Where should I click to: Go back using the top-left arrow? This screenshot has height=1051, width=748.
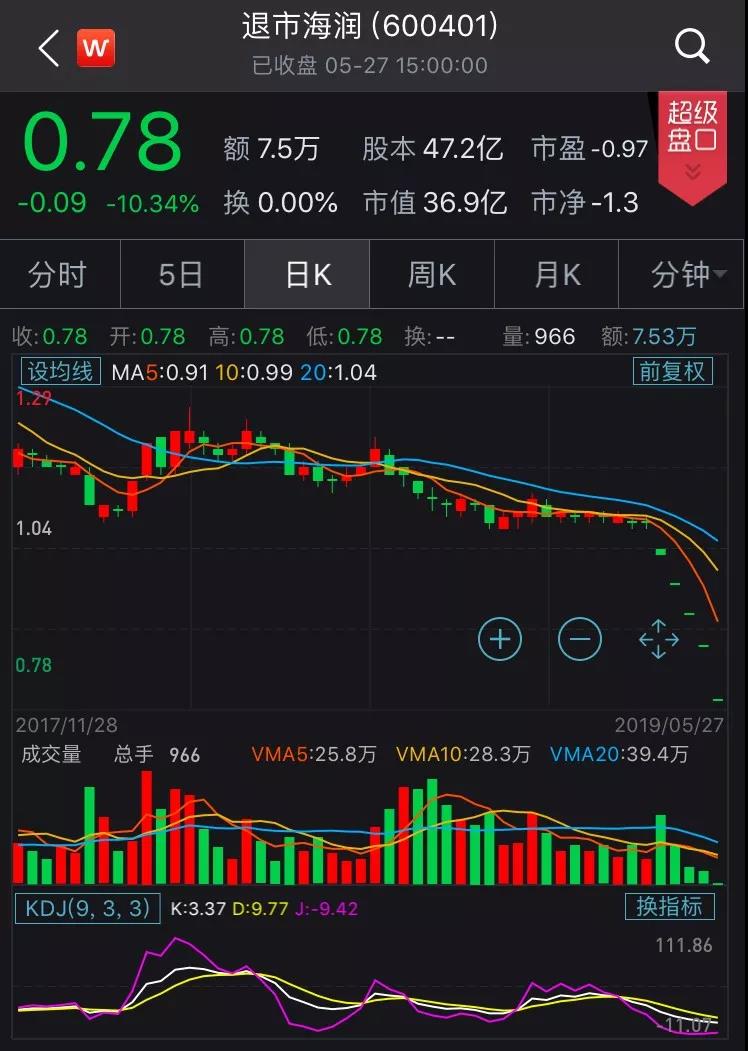tap(49, 47)
